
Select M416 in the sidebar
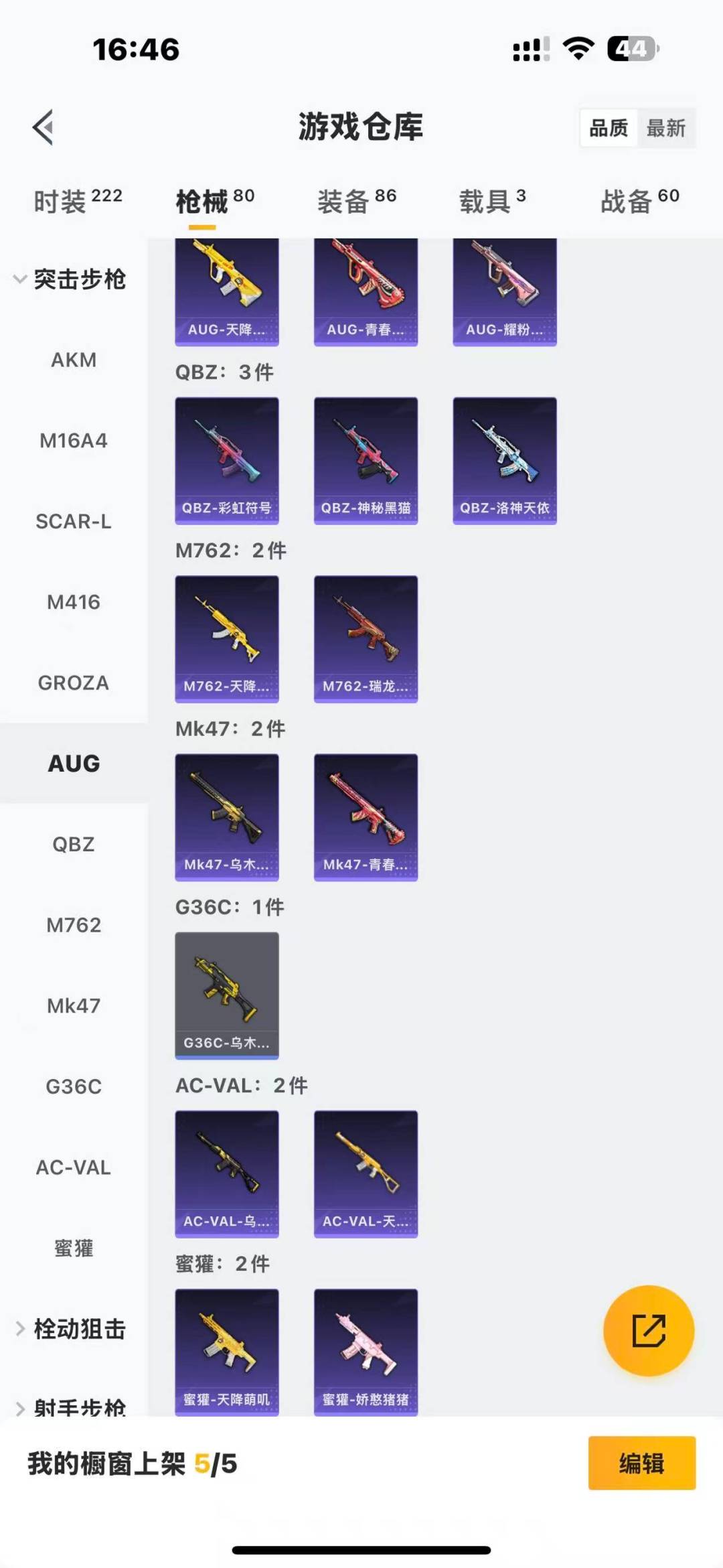[74, 602]
